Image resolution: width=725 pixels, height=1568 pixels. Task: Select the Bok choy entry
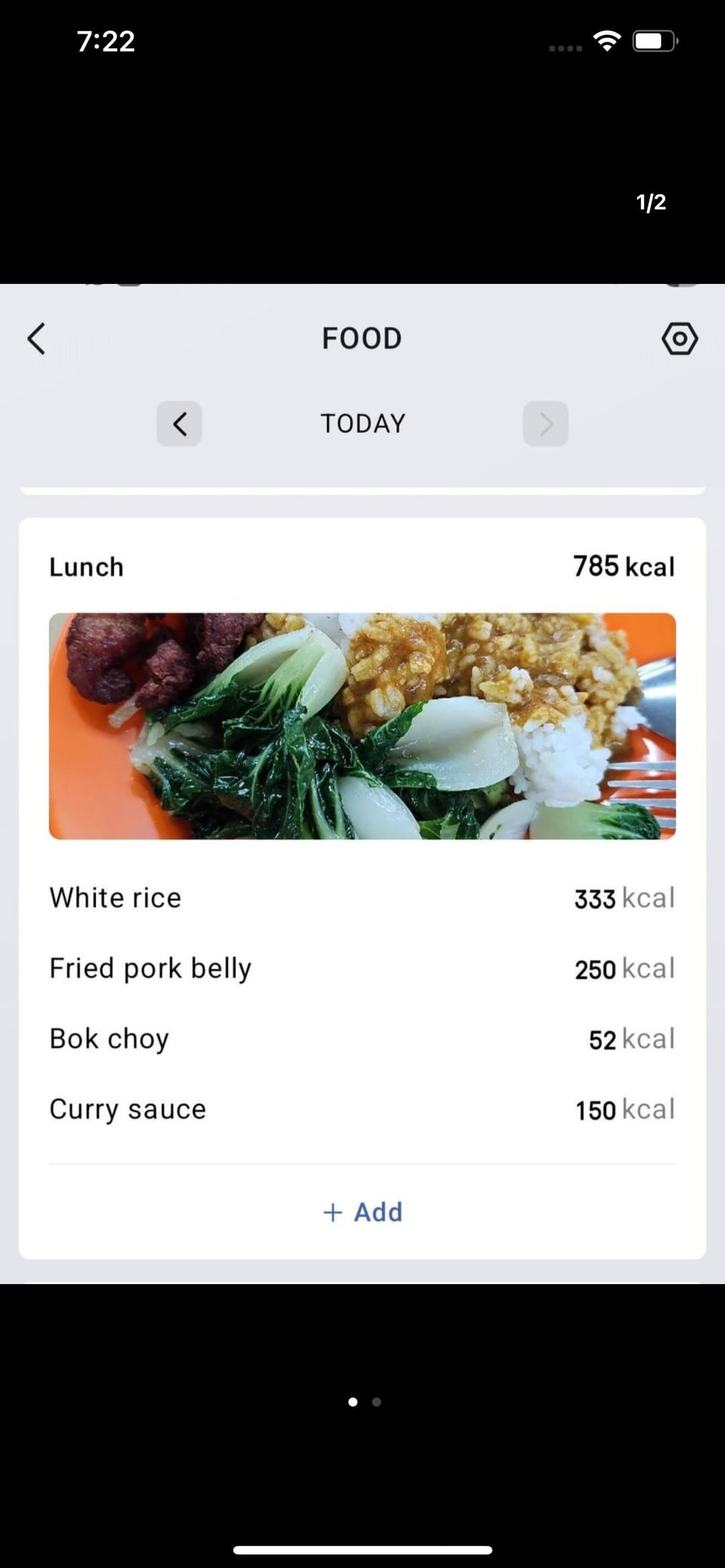[x=362, y=1039]
